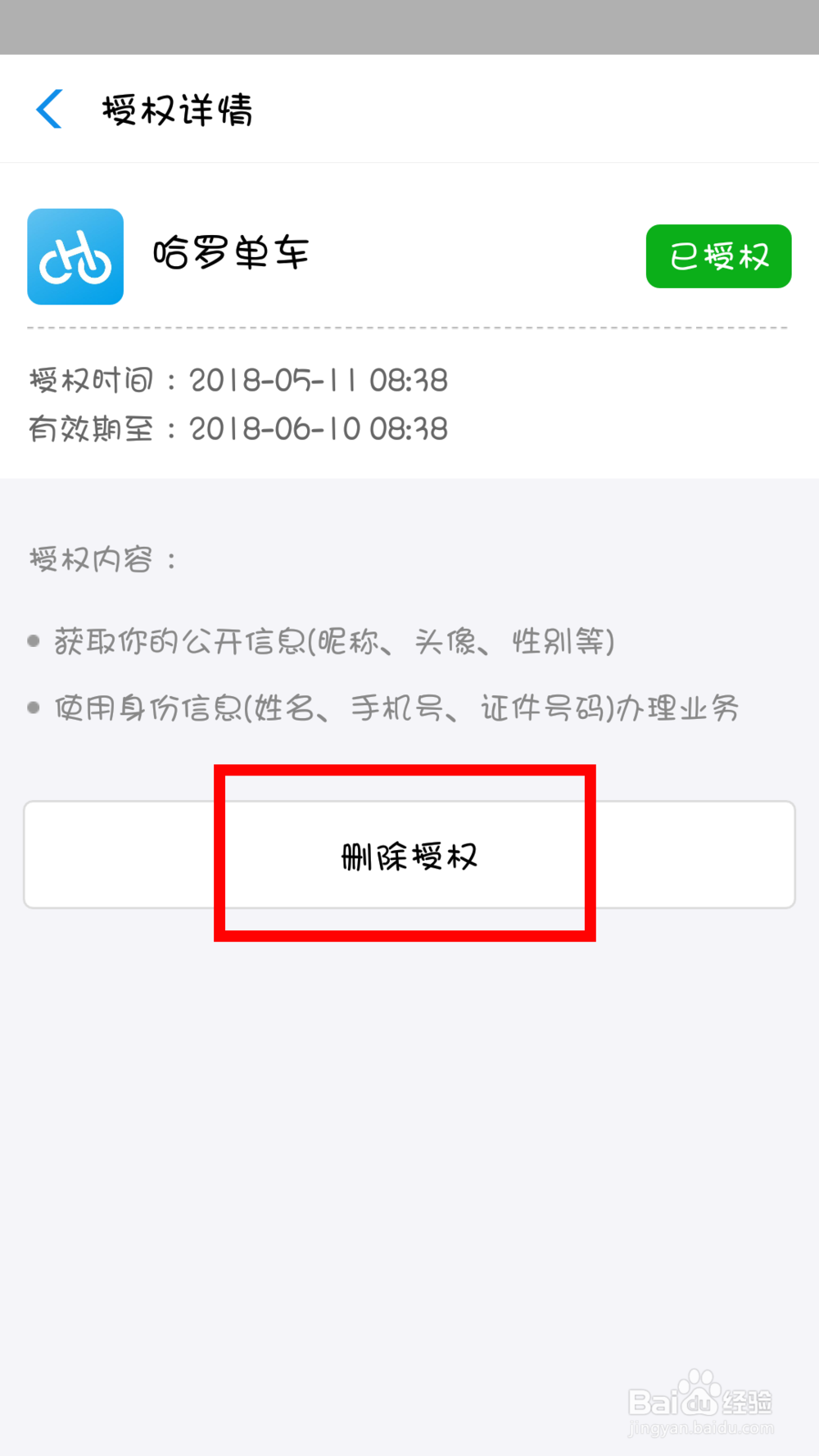Tap the bike glyph inside blue square

click(75, 256)
